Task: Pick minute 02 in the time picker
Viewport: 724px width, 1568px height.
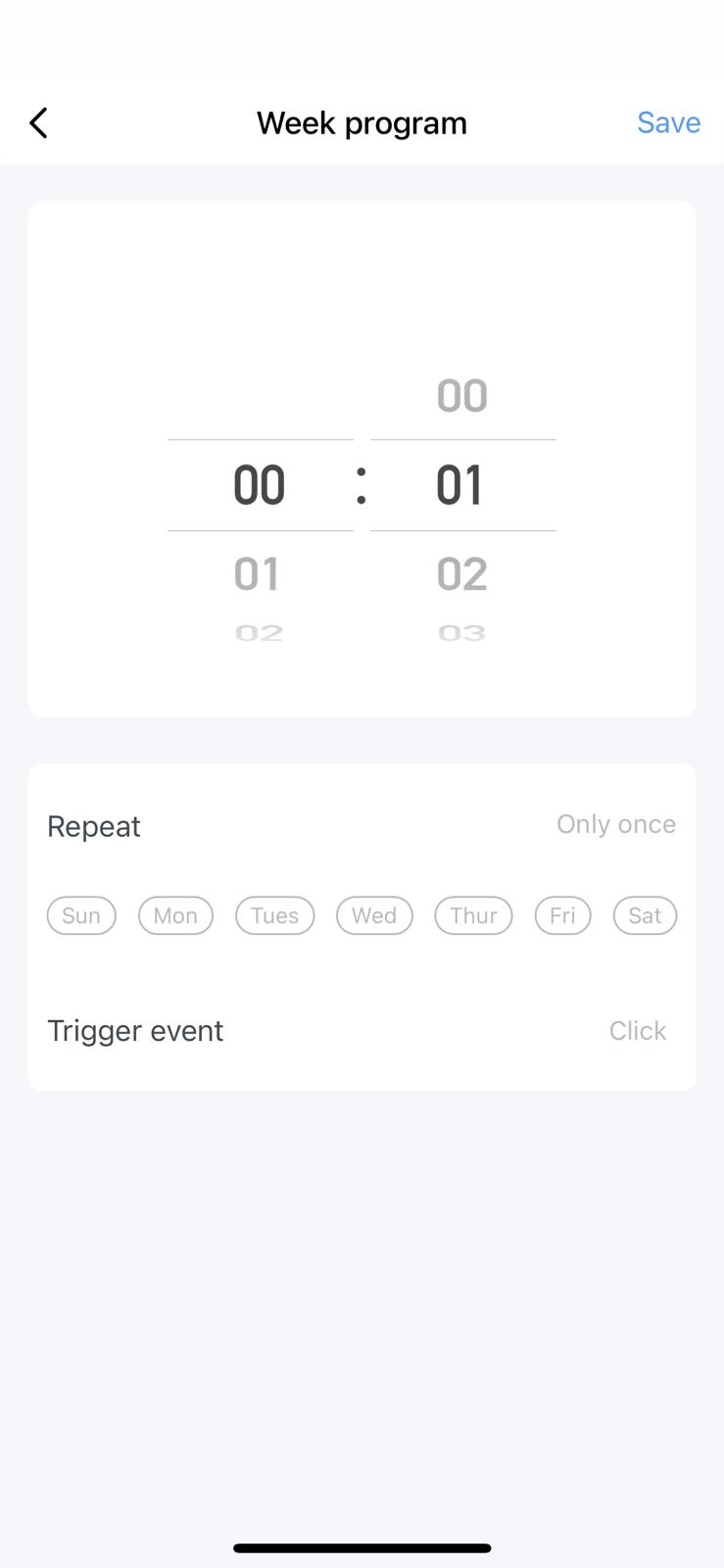Action: (461, 573)
